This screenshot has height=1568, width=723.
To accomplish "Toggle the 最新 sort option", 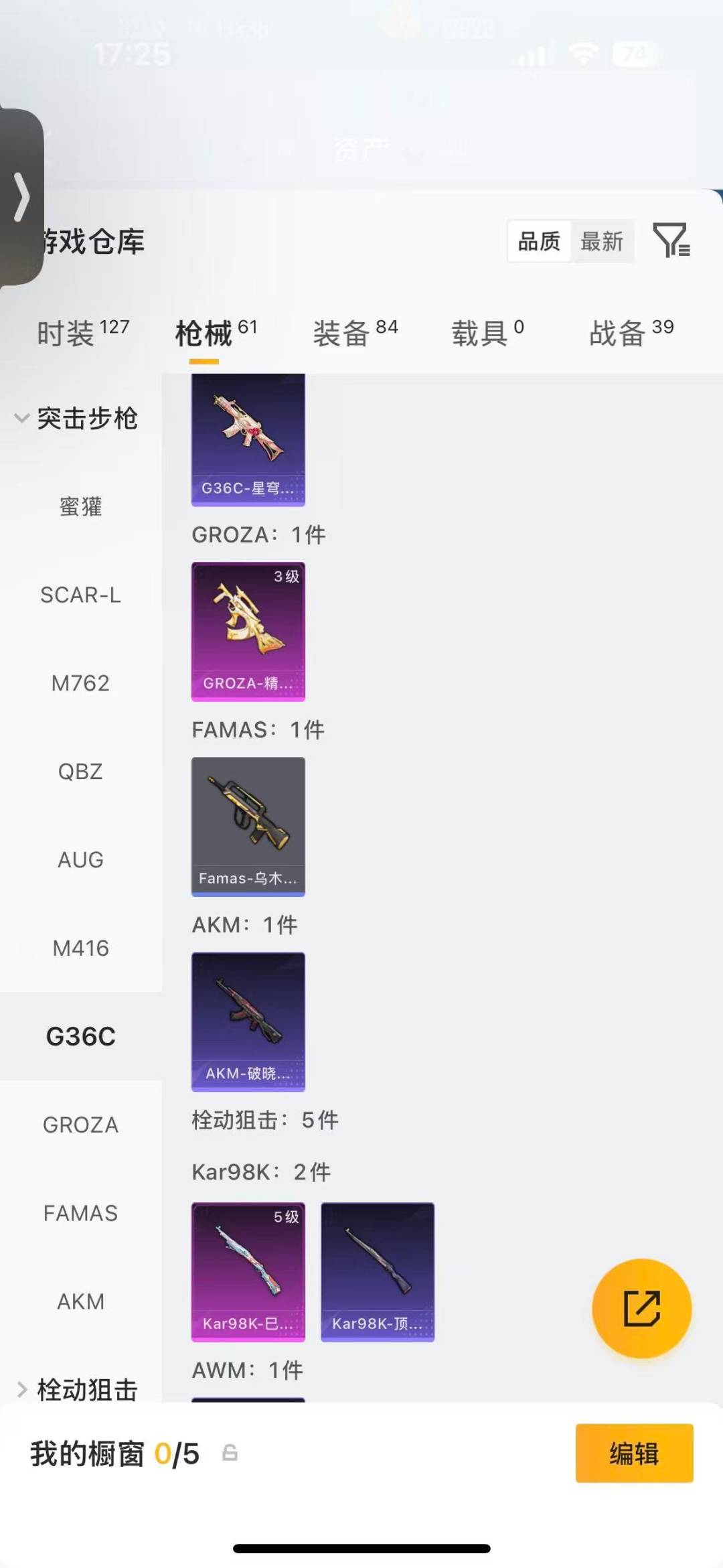I will (x=601, y=241).
